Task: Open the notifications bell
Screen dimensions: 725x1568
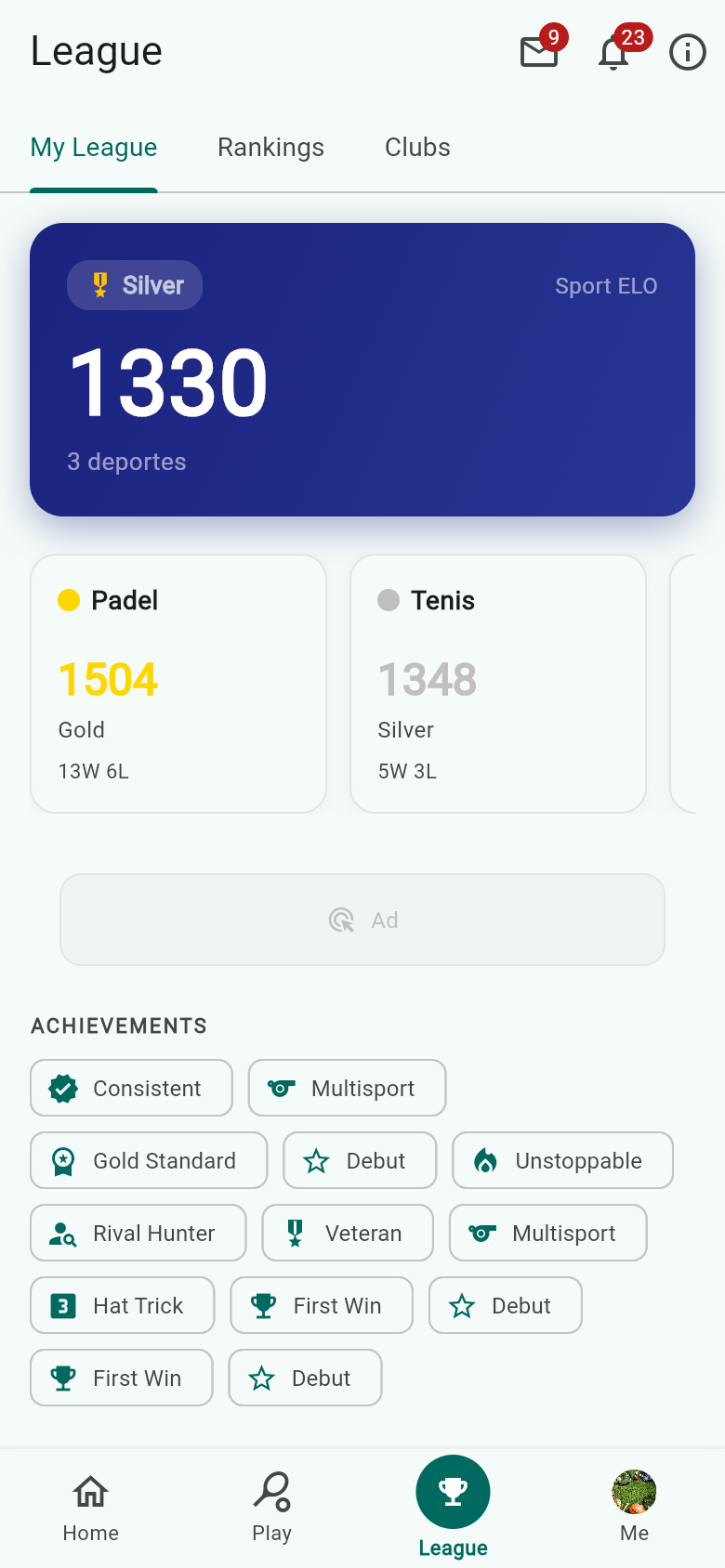Action: coord(613,52)
